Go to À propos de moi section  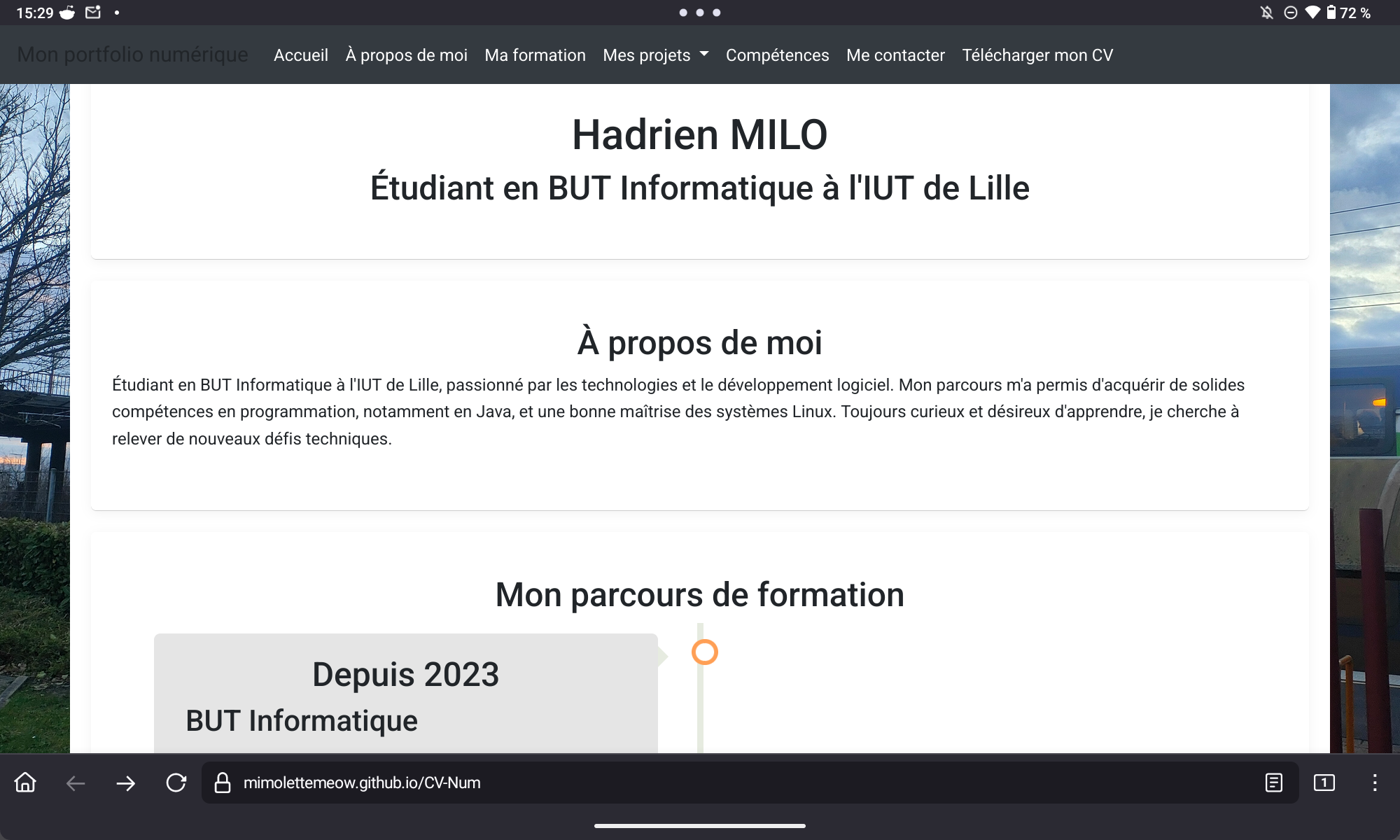tap(406, 55)
